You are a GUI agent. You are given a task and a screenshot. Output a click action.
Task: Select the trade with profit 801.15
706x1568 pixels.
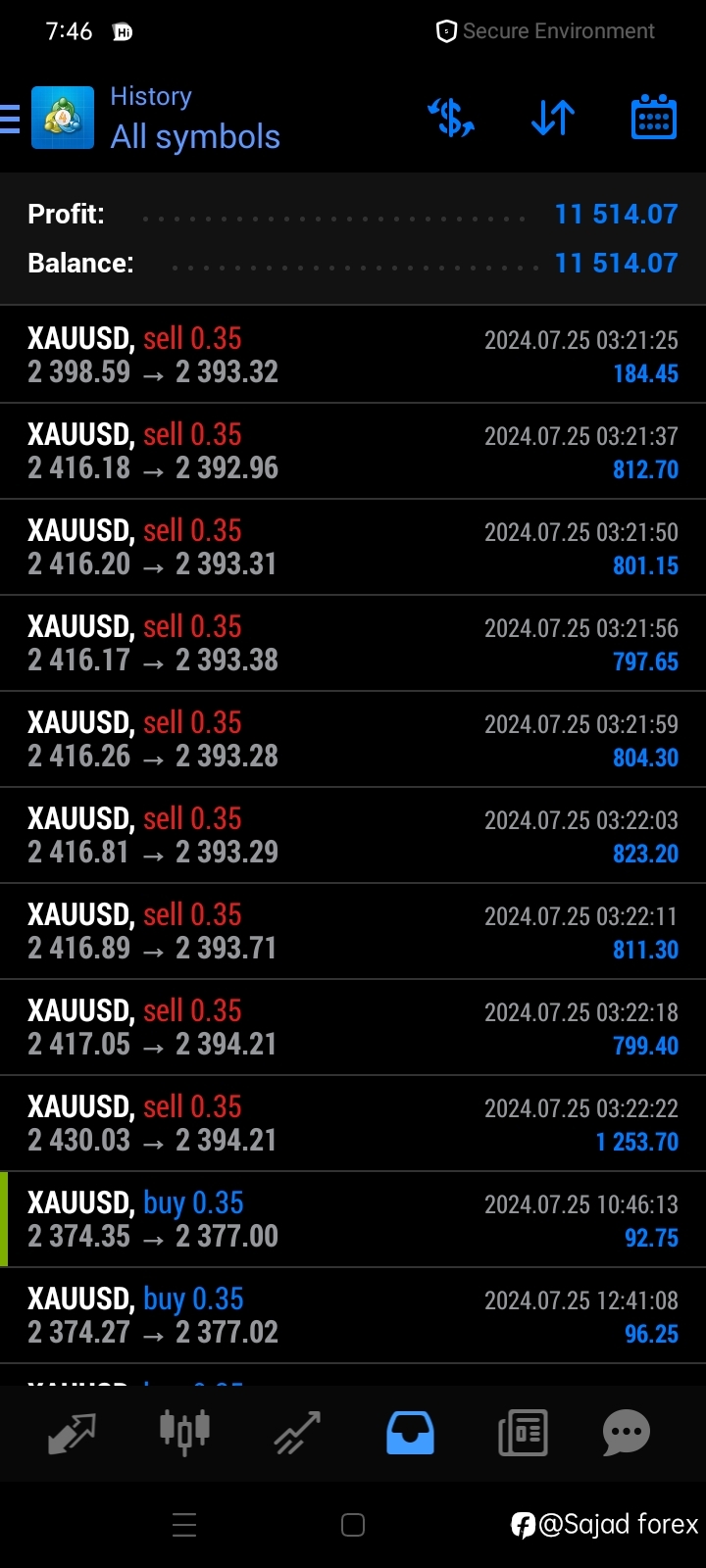(x=353, y=547)
